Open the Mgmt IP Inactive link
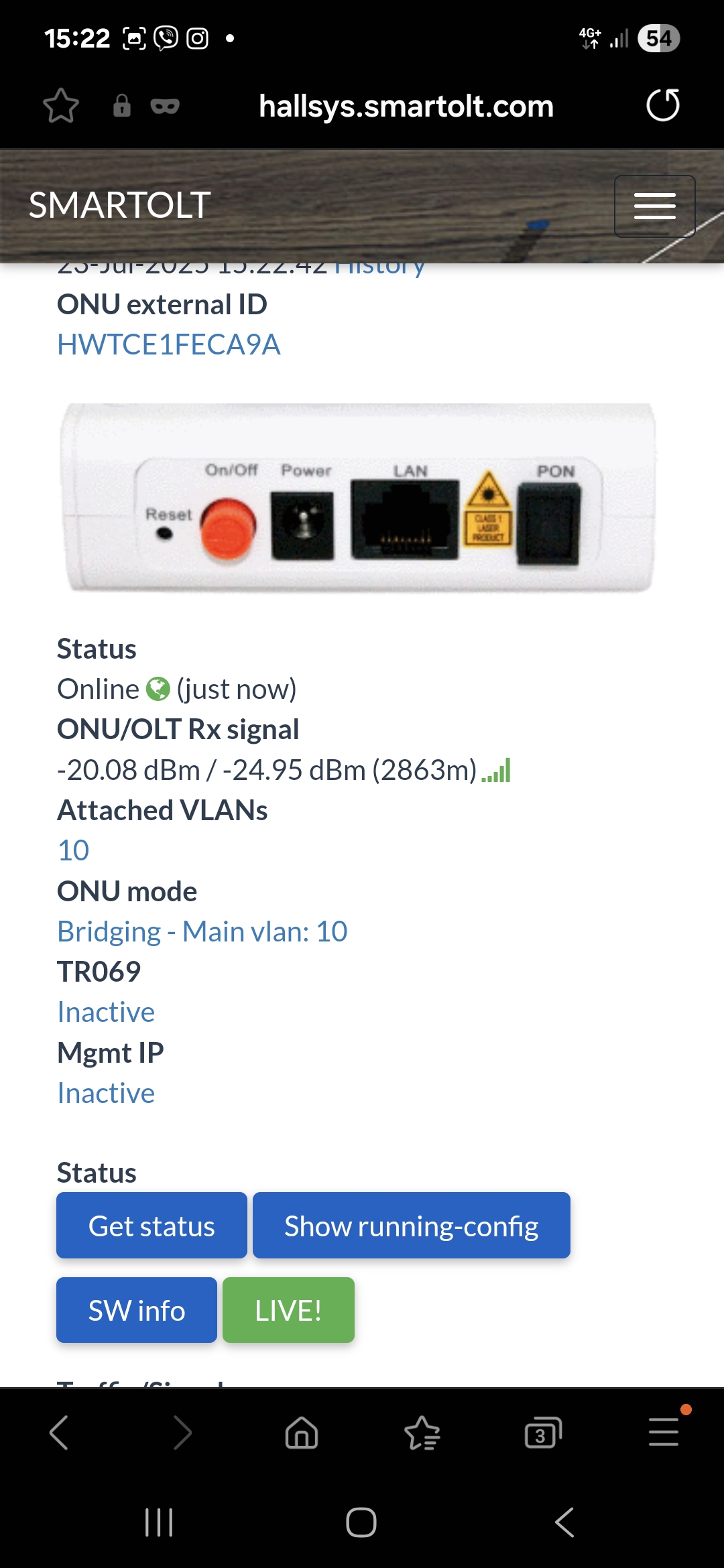 (x=106, y=1093)
